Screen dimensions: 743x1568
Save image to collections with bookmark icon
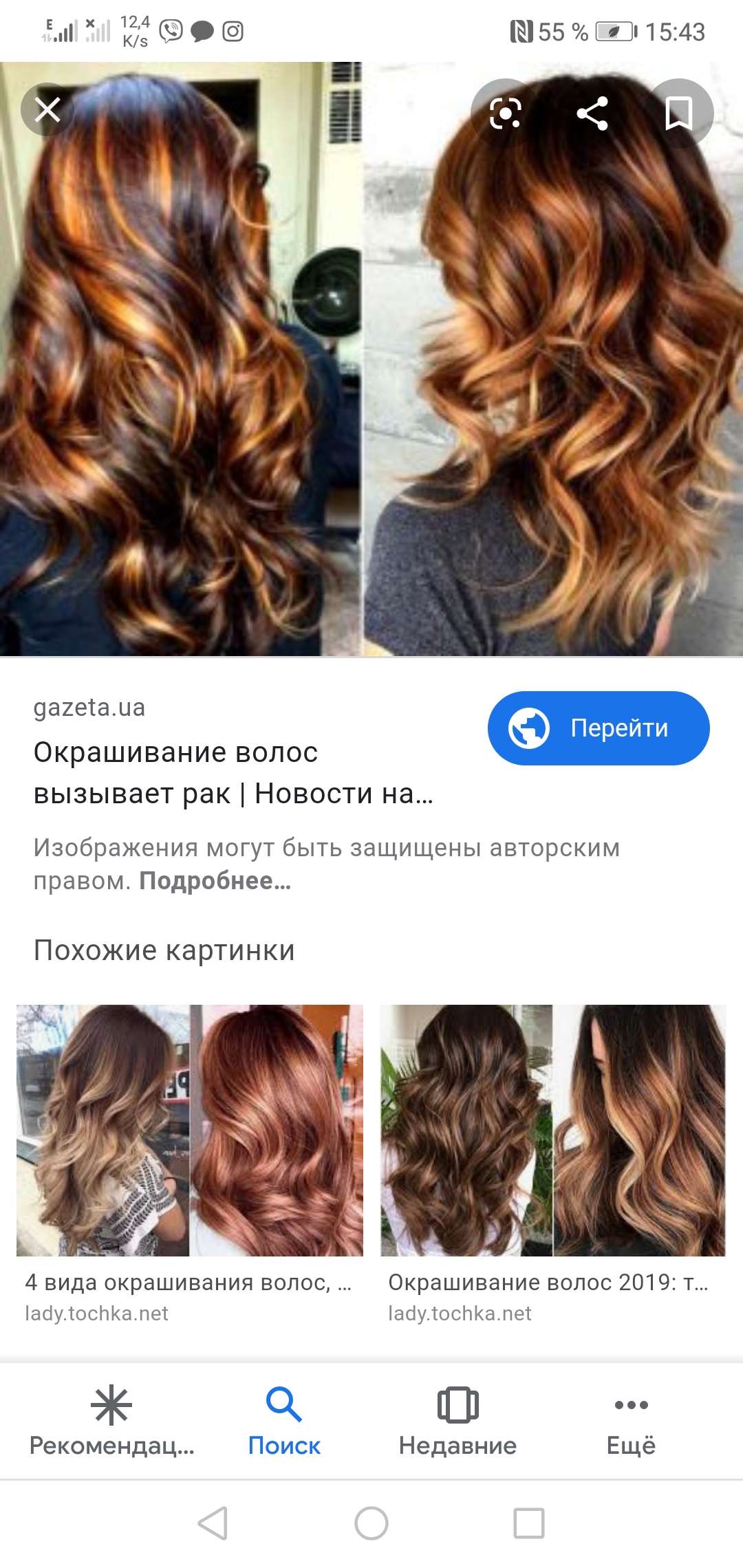pos(679,113)
